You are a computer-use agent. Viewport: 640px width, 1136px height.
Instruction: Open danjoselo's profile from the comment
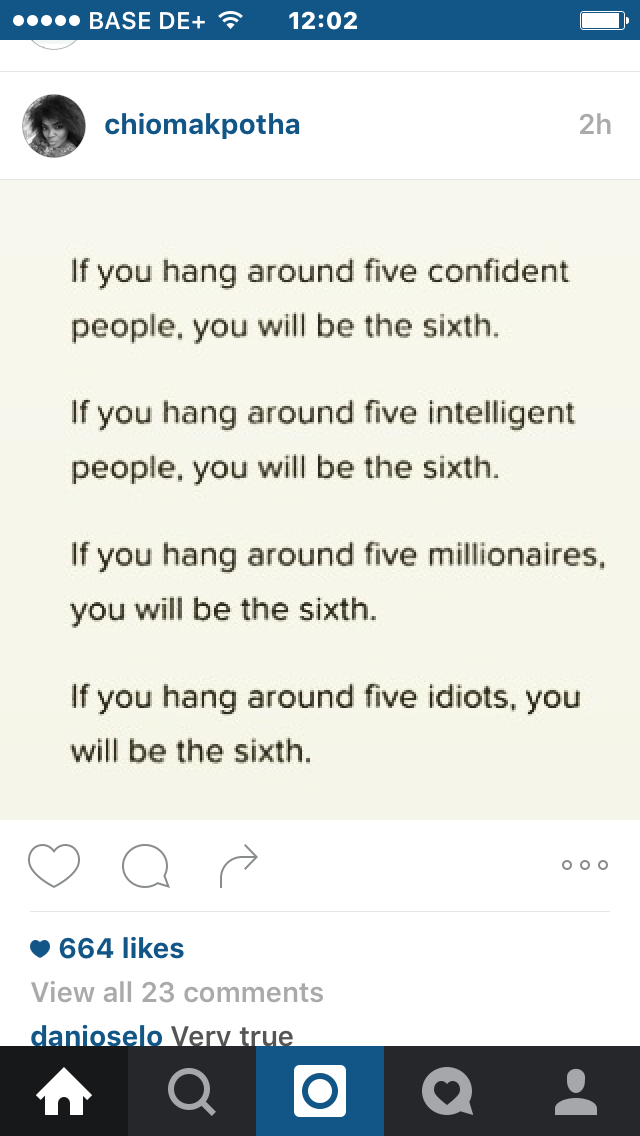pyautogui.click(x=96, y=1035)
